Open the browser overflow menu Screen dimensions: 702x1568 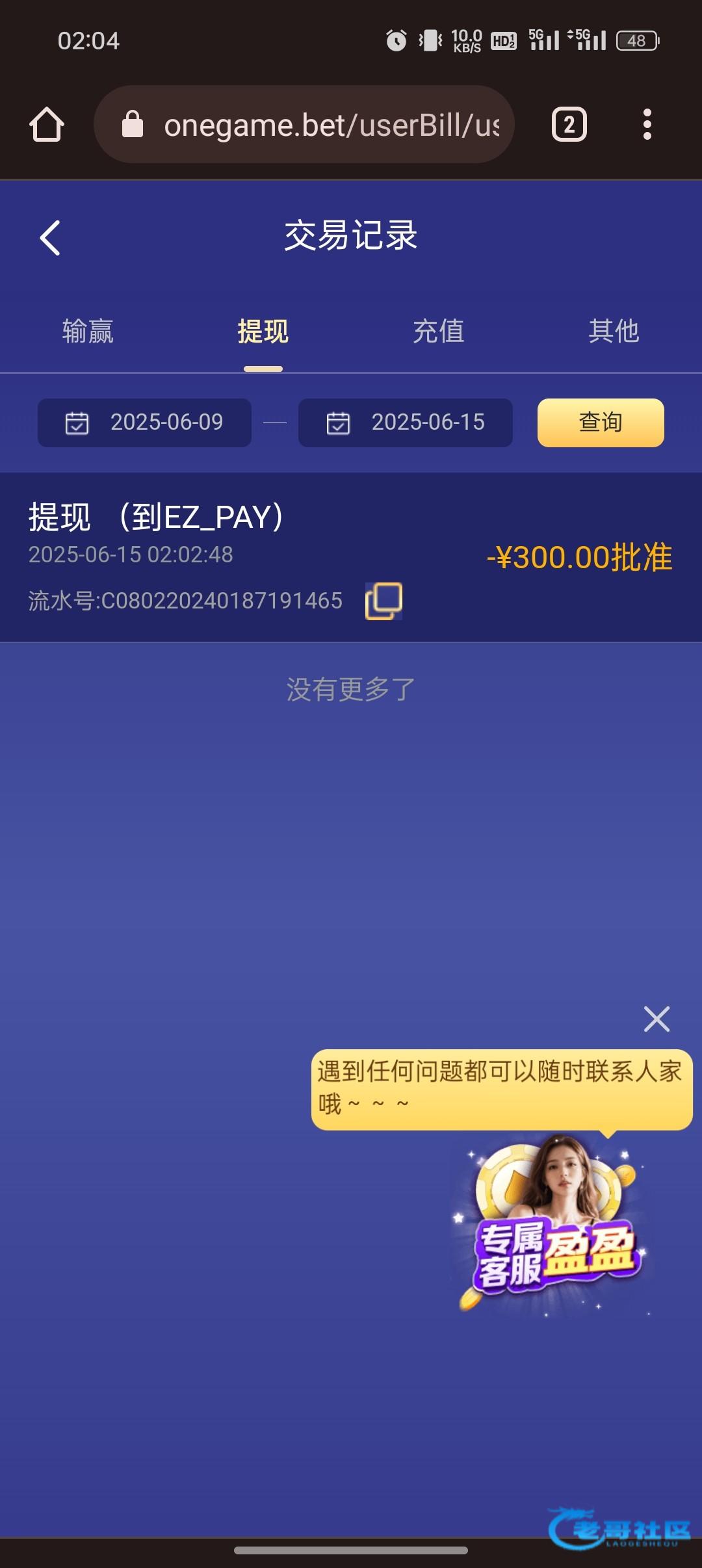(x=647, y=124)
